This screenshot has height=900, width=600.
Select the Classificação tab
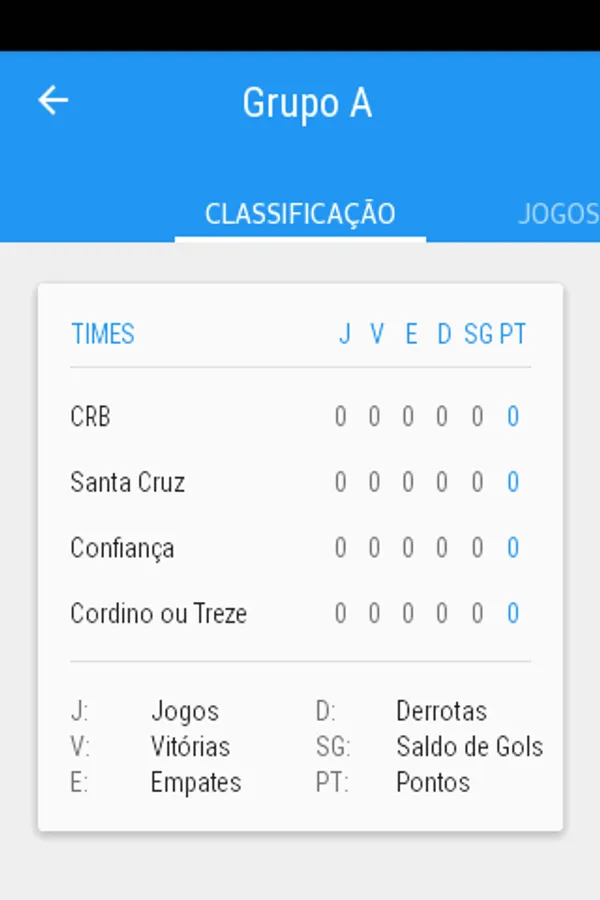coord(300,213)
